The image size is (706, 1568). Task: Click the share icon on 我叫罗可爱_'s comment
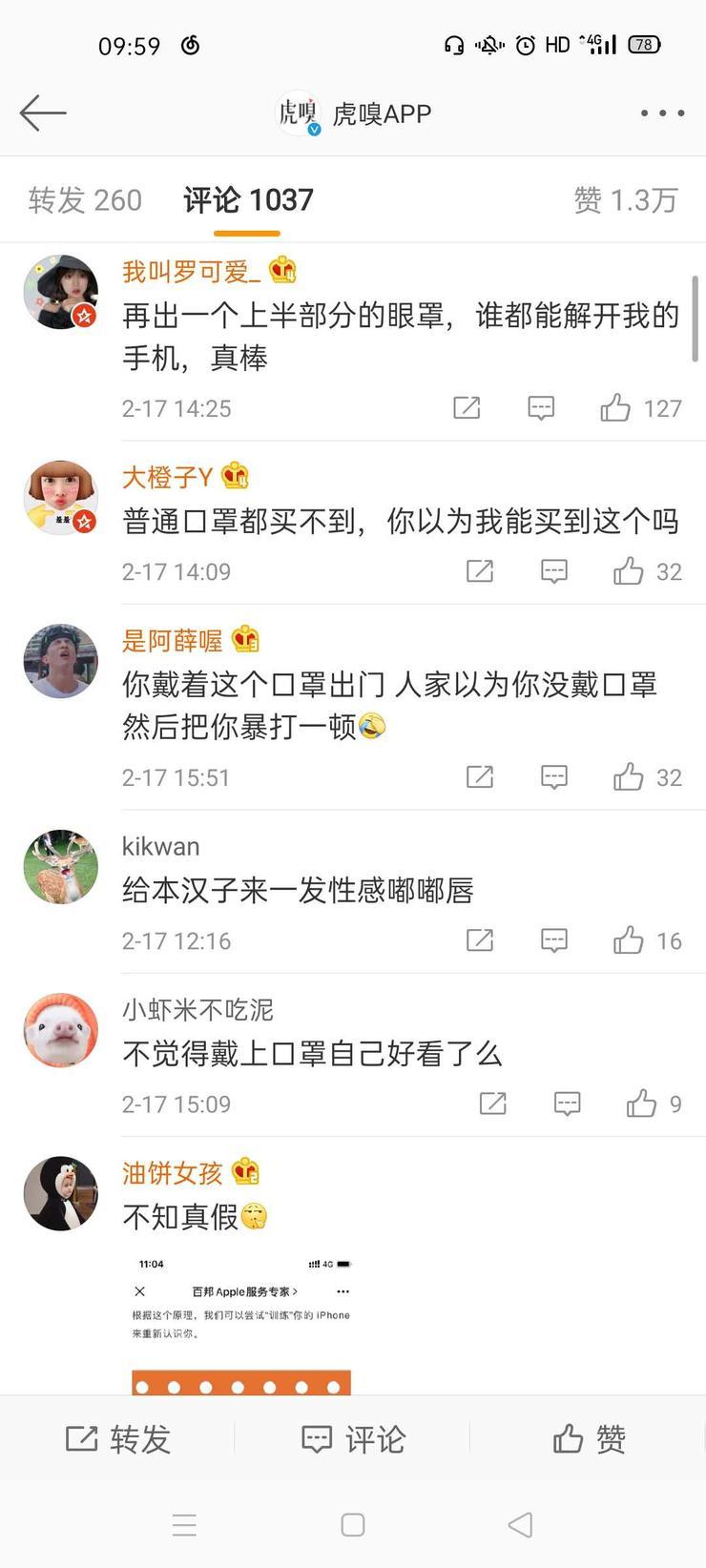[x=466, y=407]
